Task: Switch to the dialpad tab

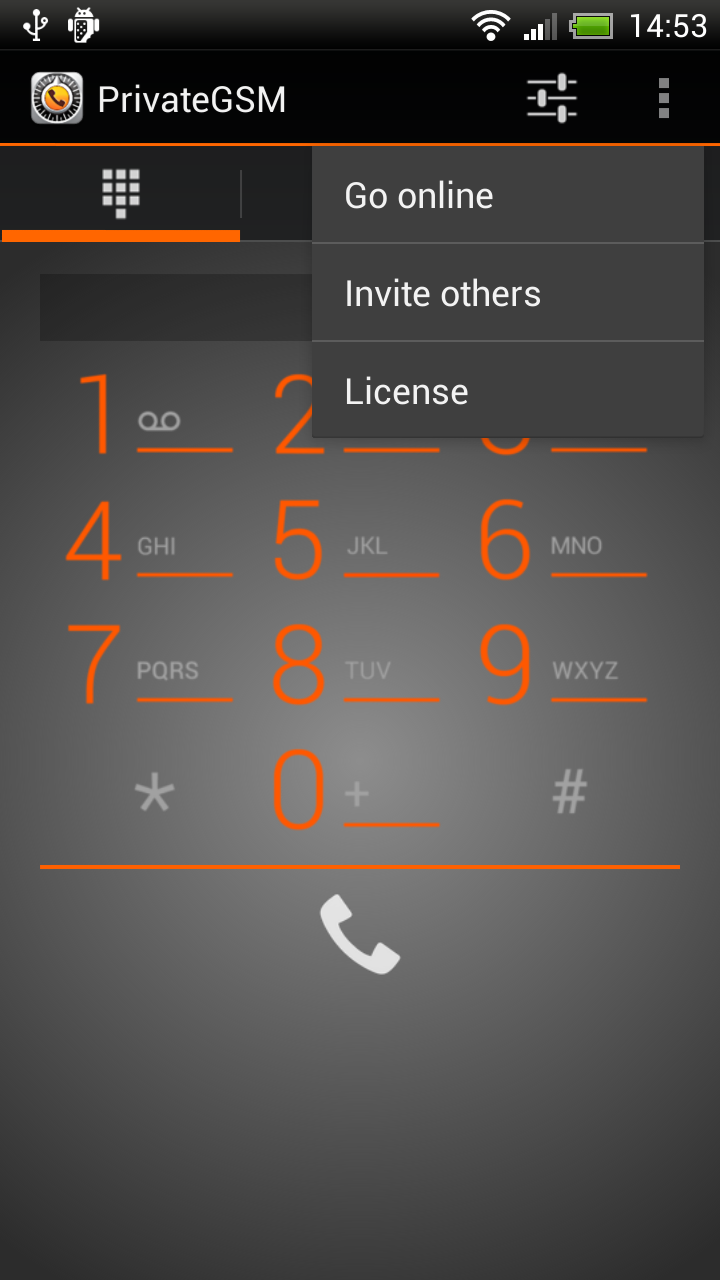Action: 121,193
